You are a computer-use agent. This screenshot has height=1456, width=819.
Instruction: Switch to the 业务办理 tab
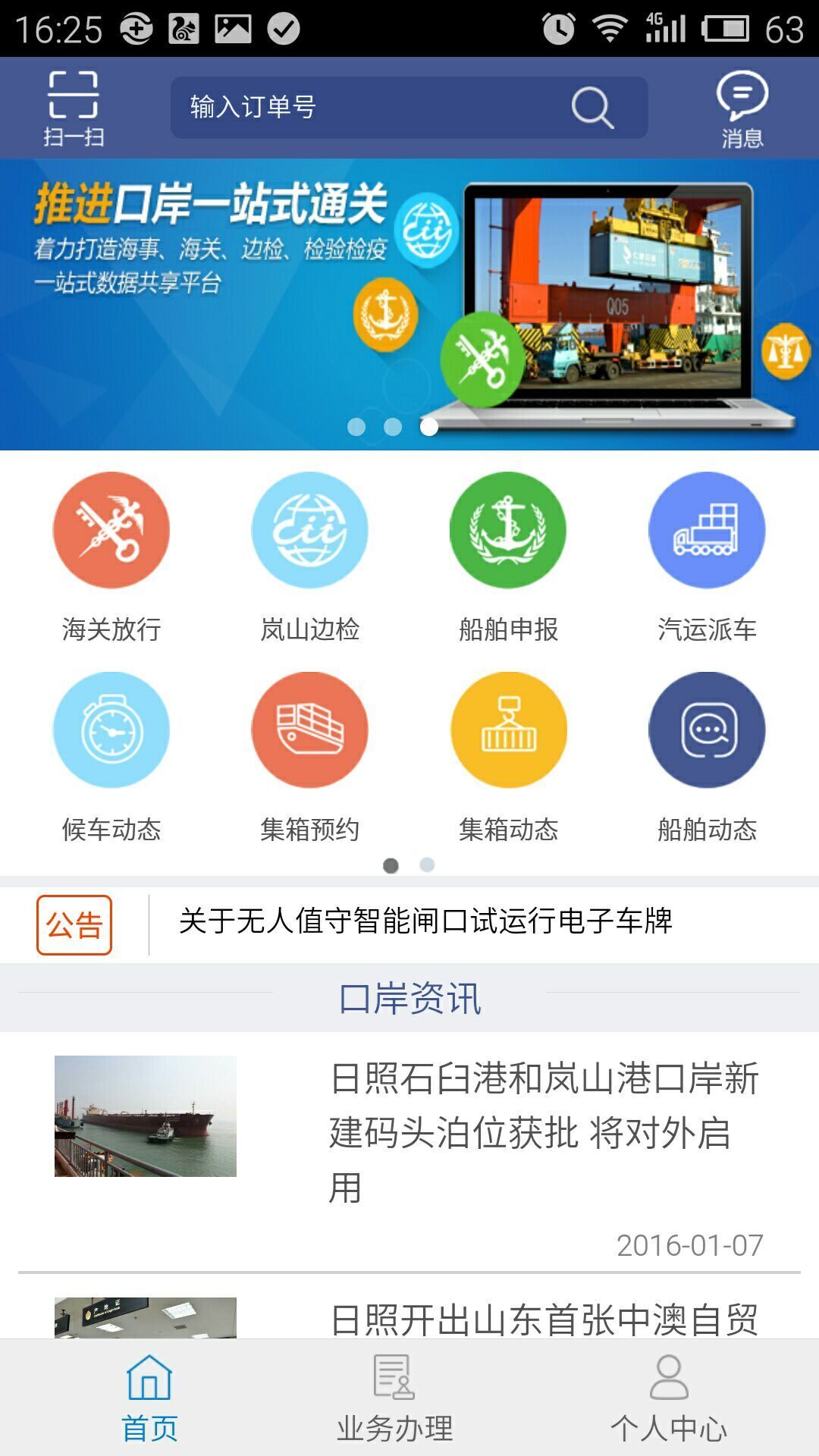click(394, 1398)
